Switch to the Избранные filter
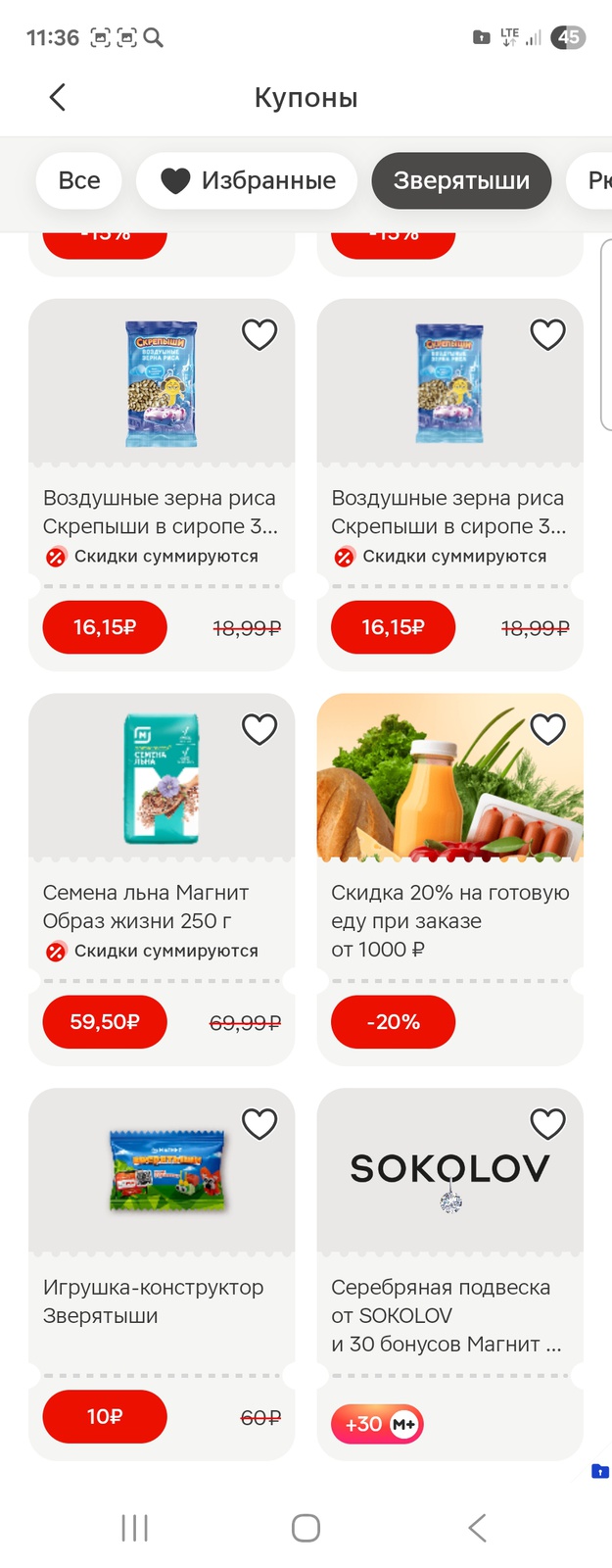Viewport: 612px width, 1568px height. [247, 180]
